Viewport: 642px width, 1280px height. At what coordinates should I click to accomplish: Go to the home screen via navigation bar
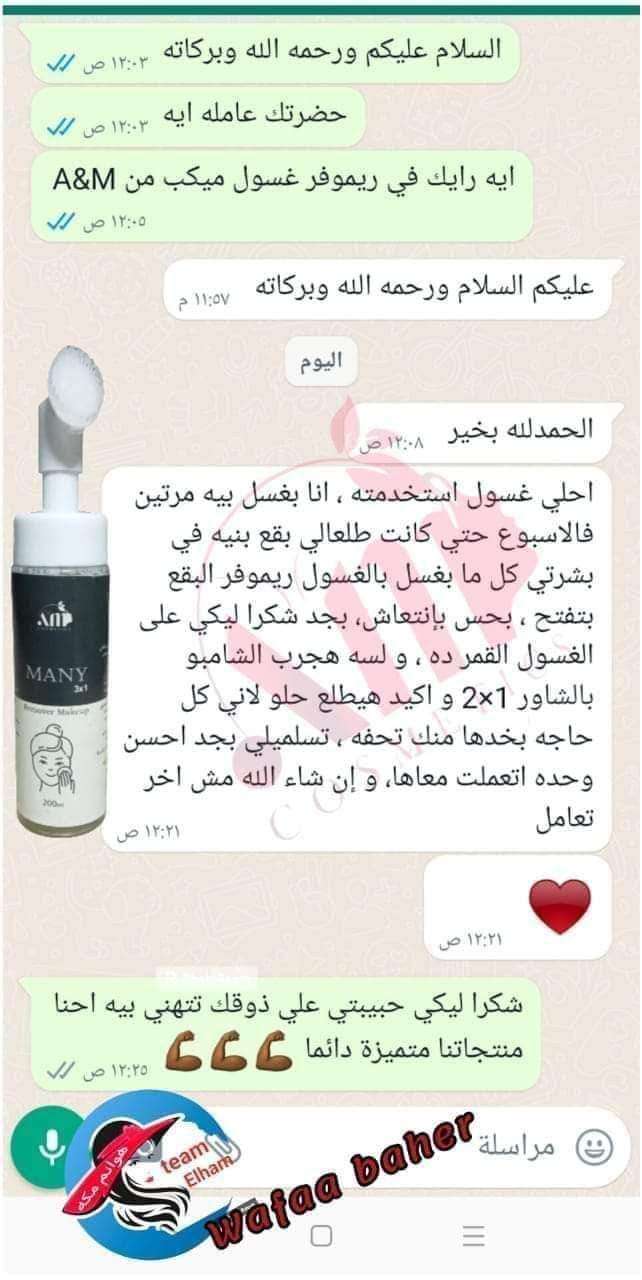[x=321, y=1236]
